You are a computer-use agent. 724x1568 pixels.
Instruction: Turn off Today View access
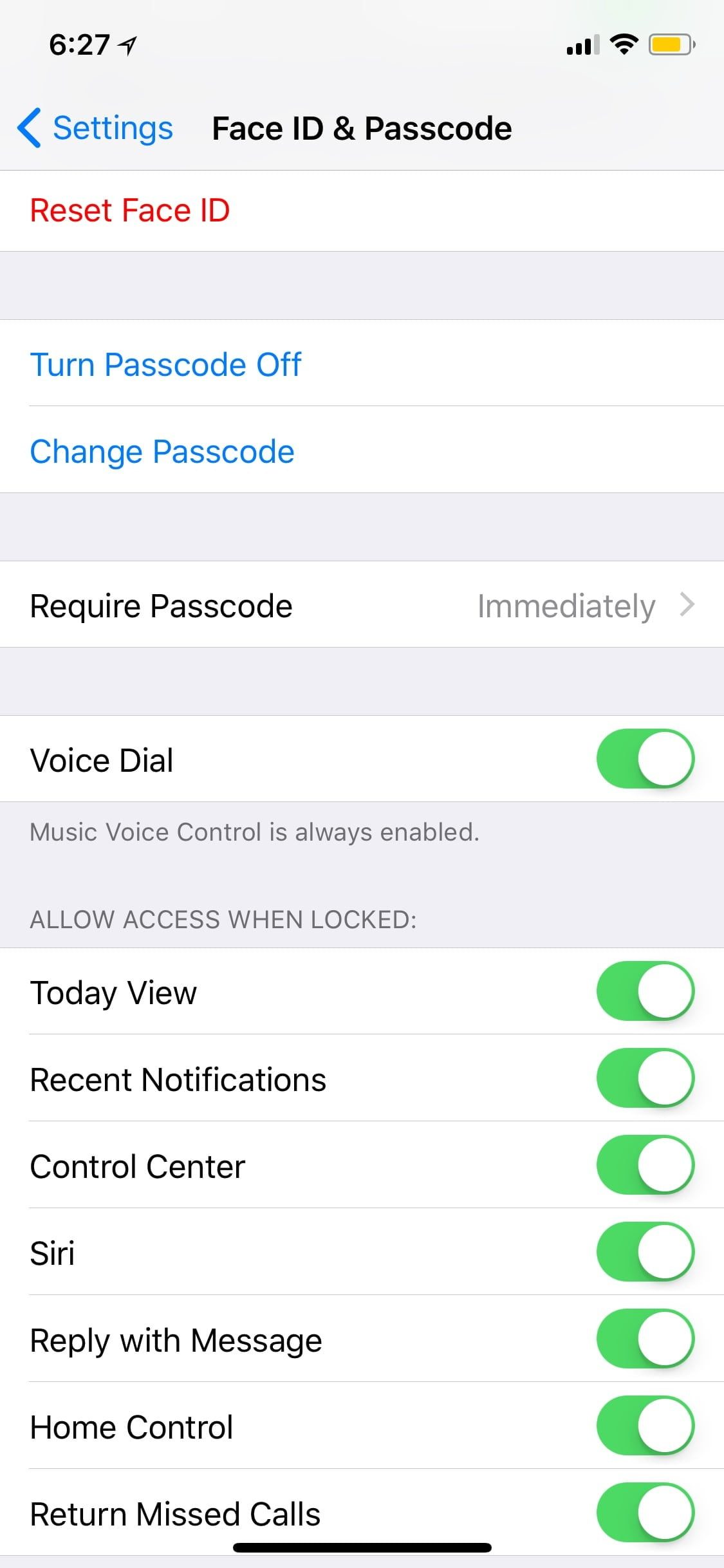coord(645,991)
